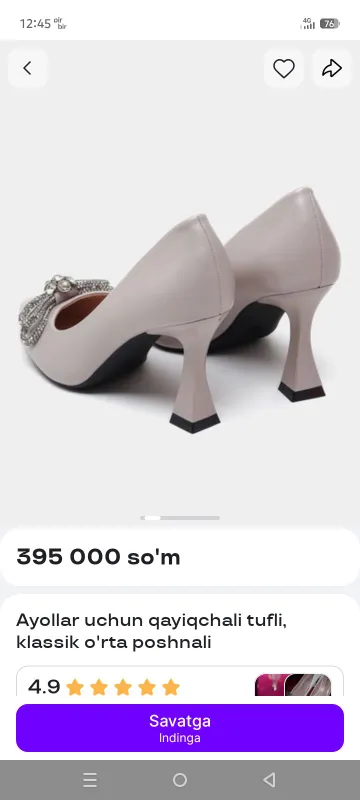This screenshot has width=360, height=800.
Task: Add the shoes to favorites with heart
Action: point(284,68)
